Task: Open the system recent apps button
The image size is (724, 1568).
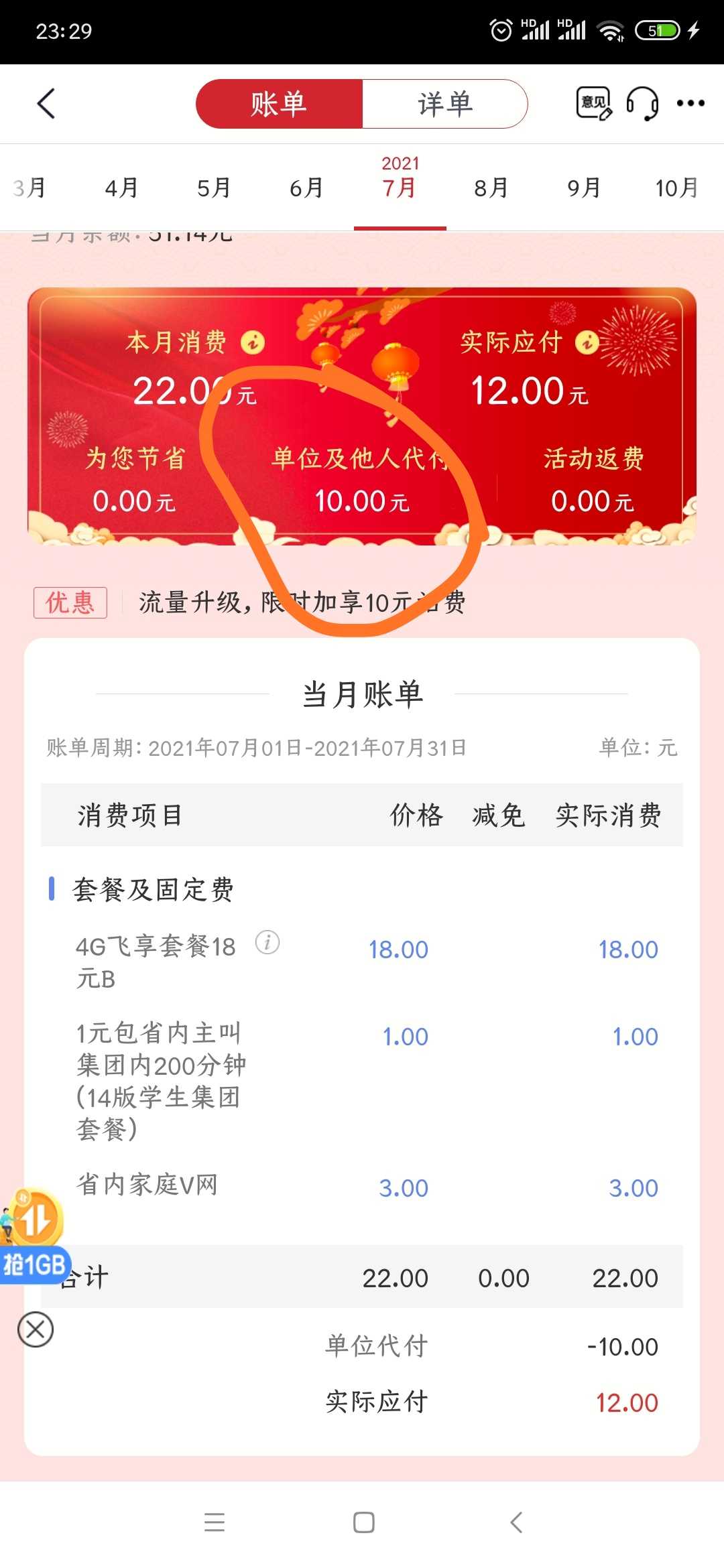Action: pyautogui.click(x=215, y=1522)
